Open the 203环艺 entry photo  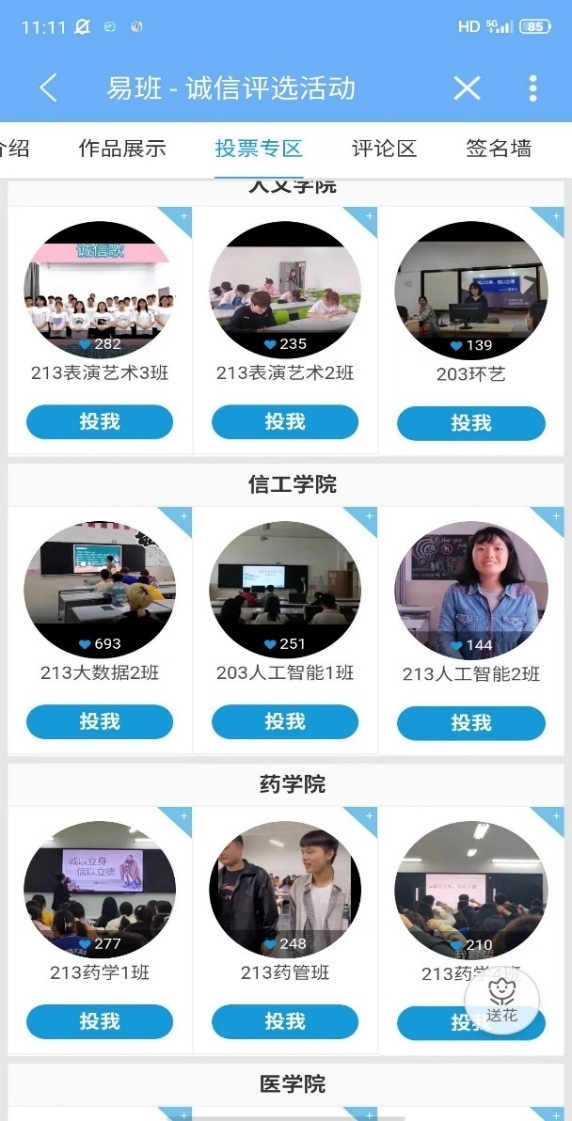tap(471, 290)
